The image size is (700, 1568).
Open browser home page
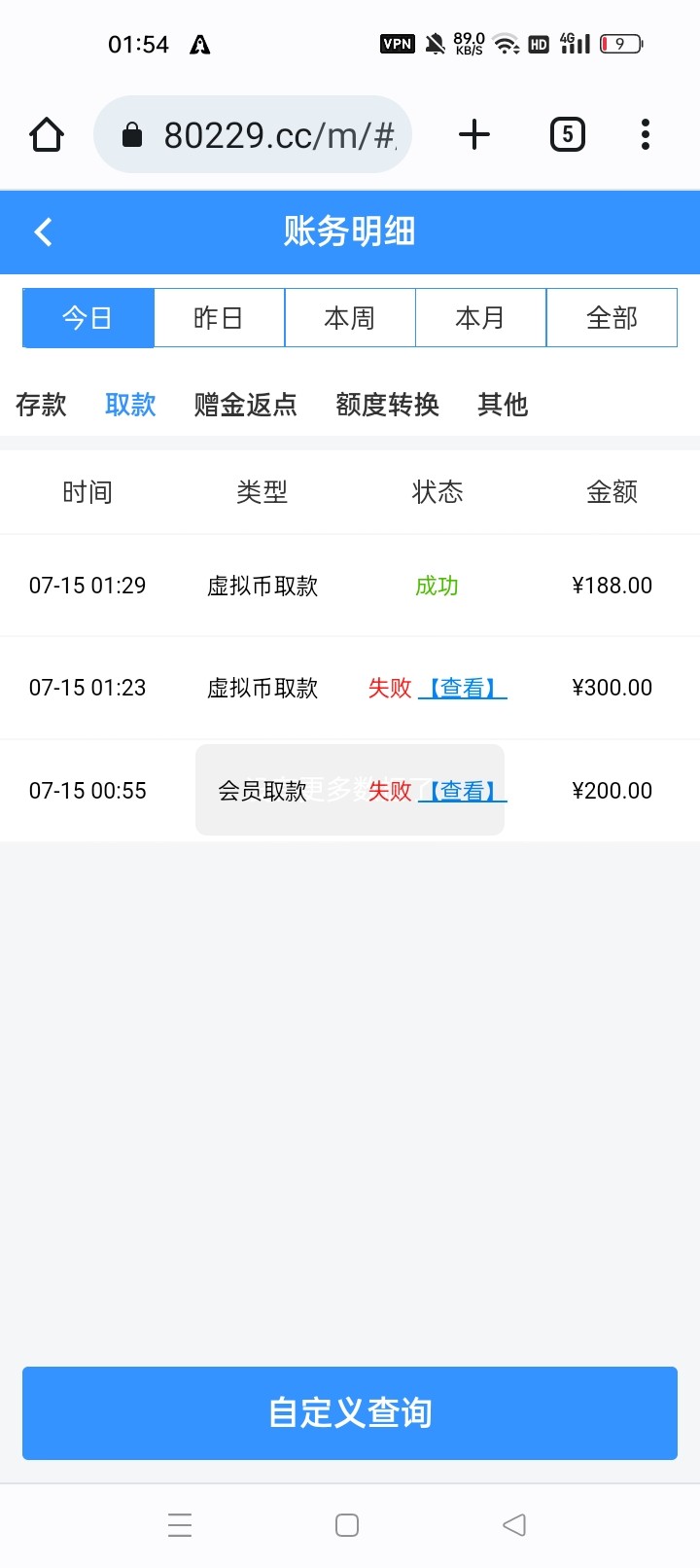[47, 134]
